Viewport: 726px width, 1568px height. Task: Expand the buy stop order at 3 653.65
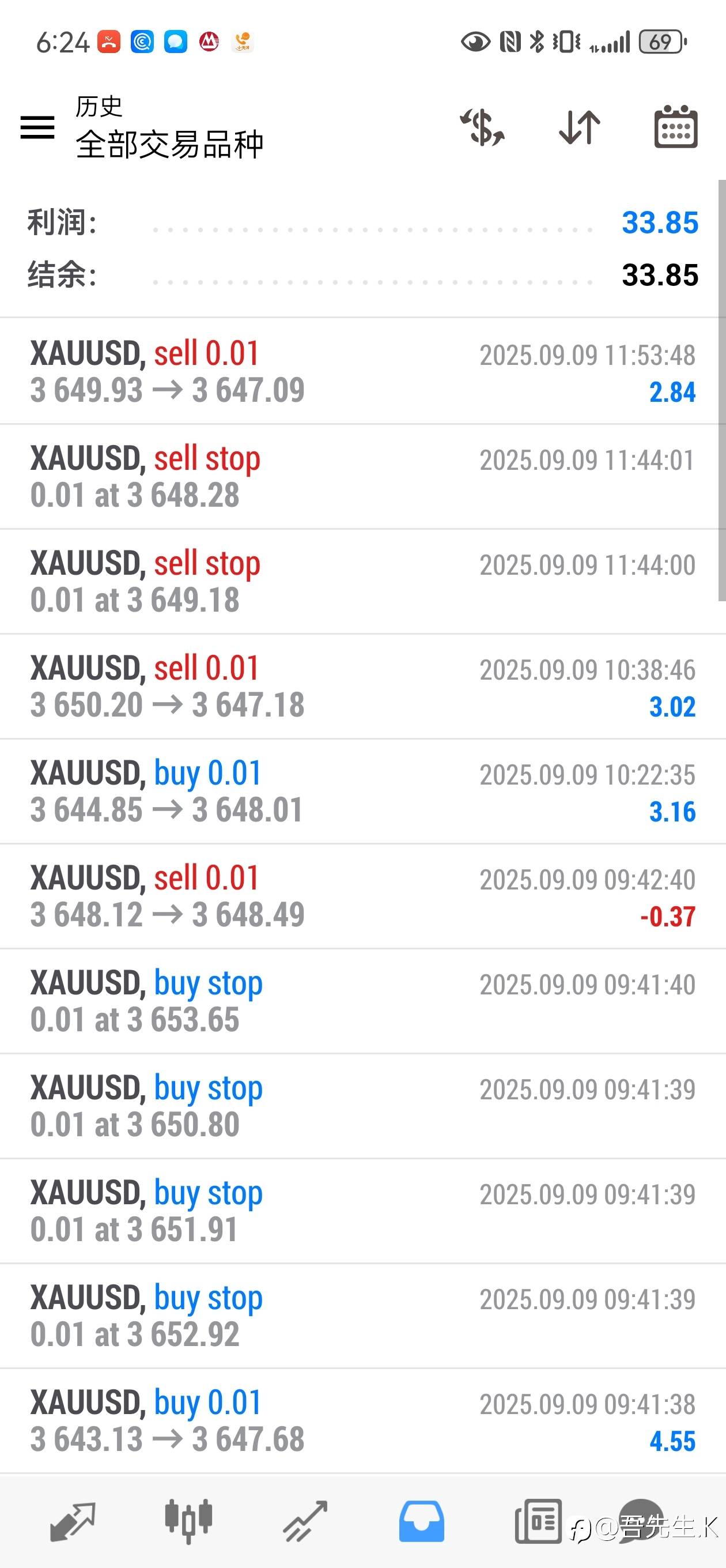tap(362, 1001)
